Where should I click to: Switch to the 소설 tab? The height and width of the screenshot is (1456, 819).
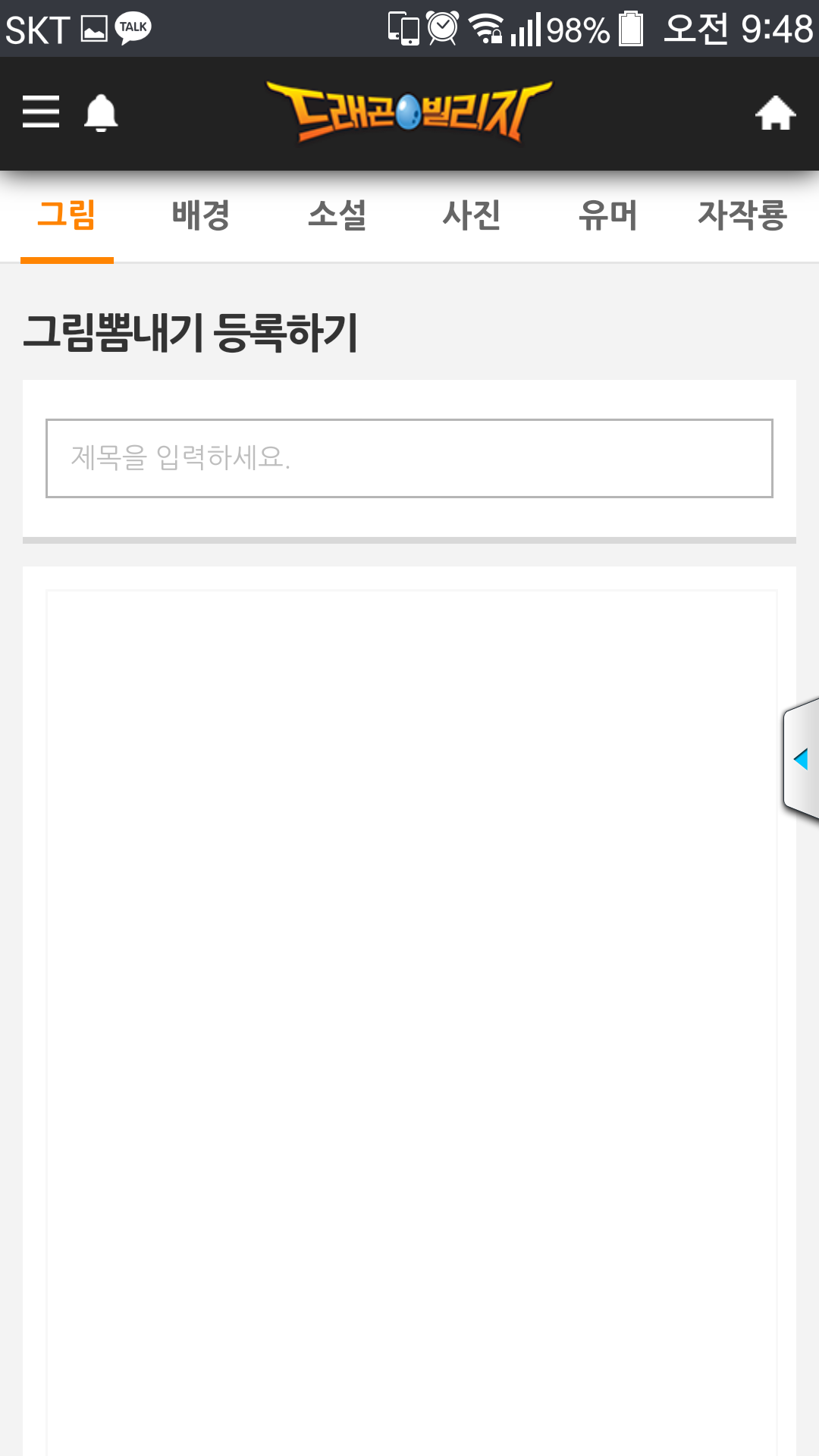point(337,215)
